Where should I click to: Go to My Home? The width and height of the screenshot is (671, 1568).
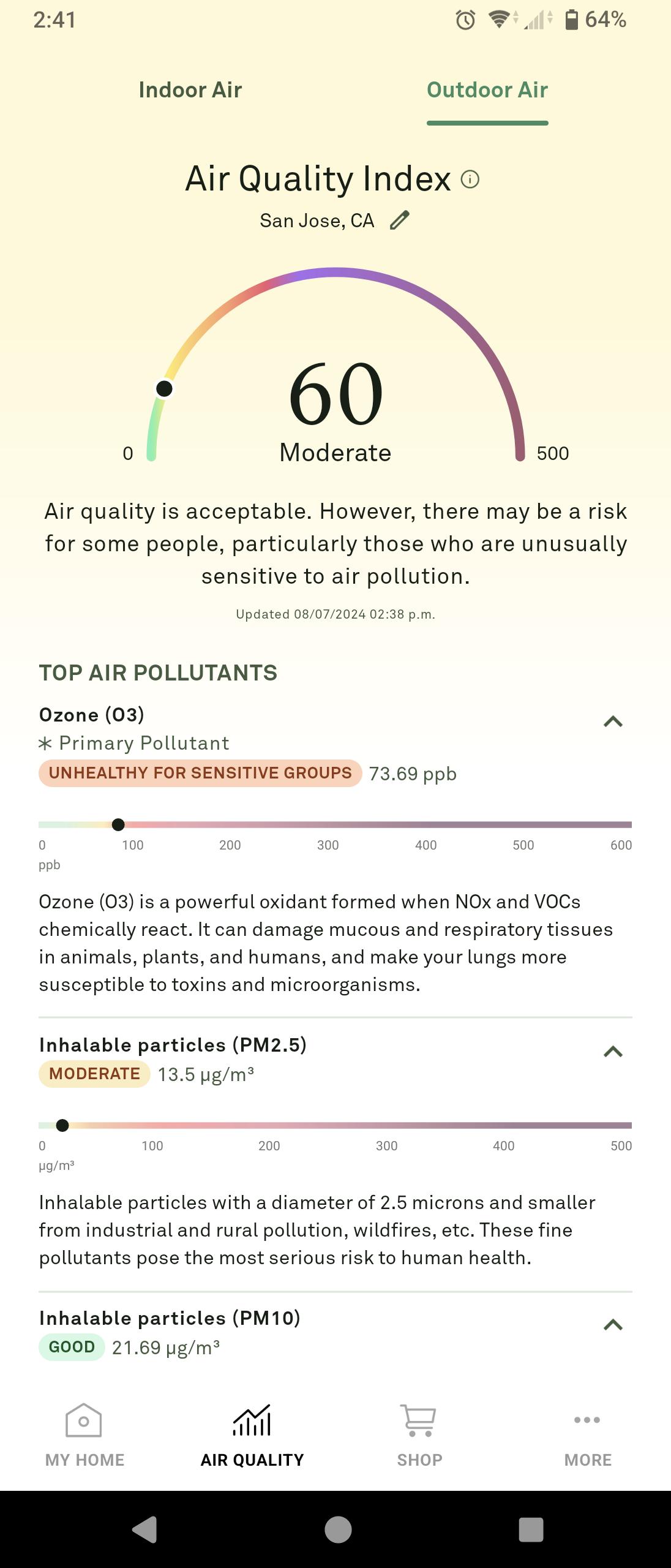[84, 1436]
